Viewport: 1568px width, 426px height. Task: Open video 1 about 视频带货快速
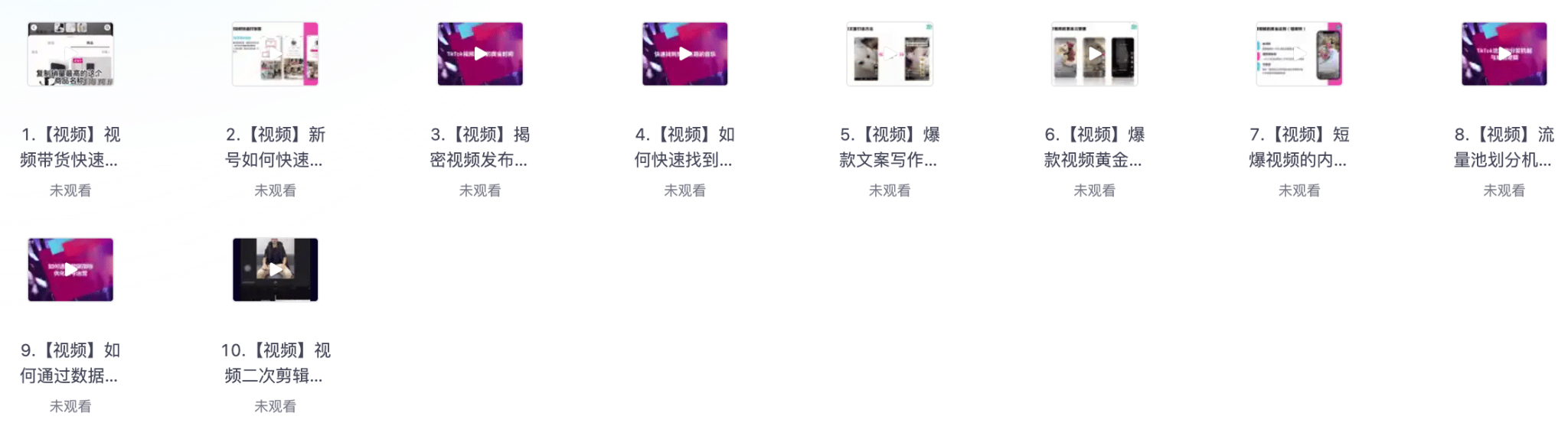pos(70,54)
